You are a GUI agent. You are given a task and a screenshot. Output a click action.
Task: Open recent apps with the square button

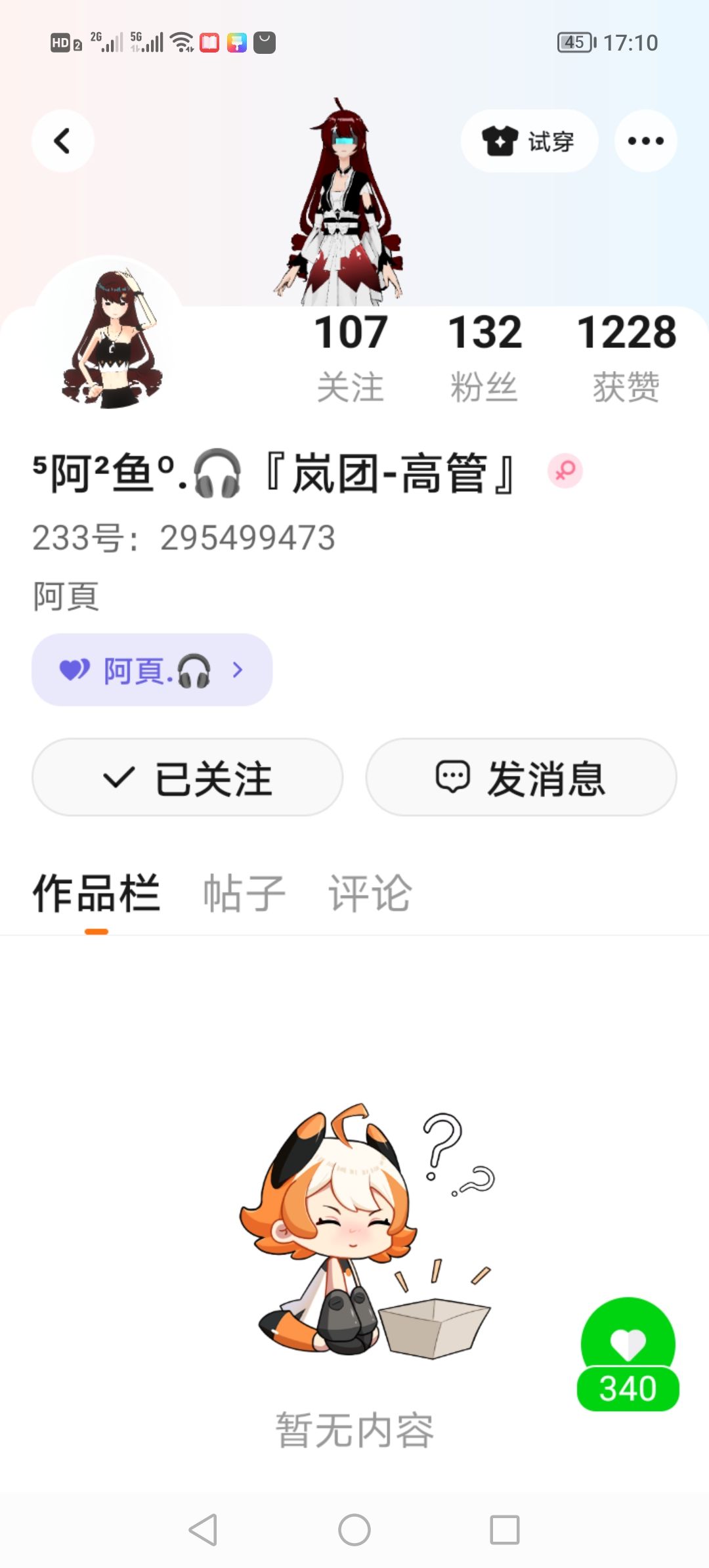[x=505, y=1530]
